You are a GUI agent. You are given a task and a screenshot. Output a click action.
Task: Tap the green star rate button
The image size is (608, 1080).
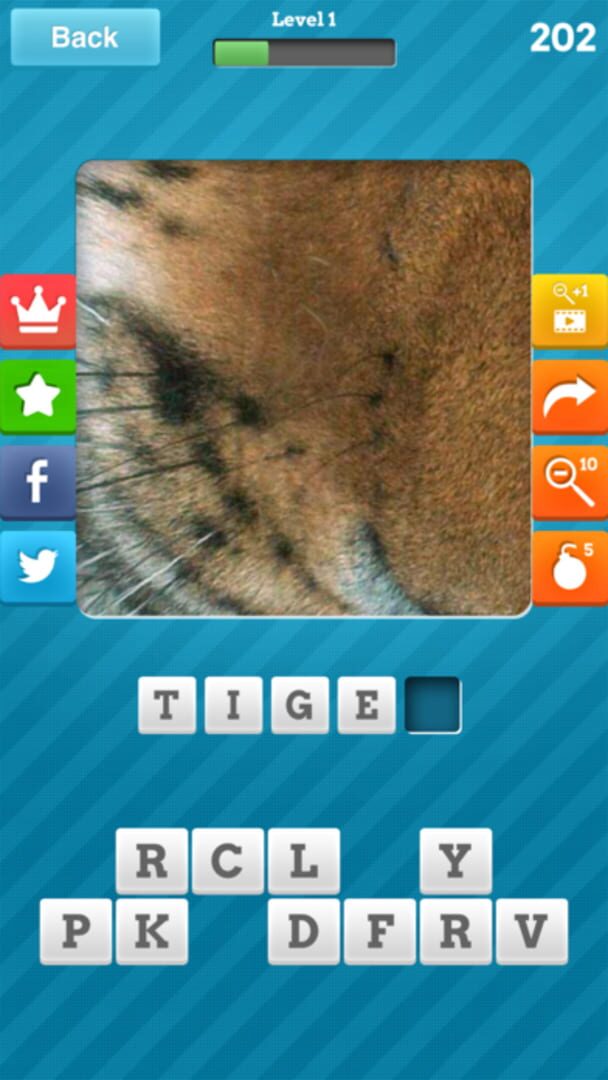[x=38, y=397]
